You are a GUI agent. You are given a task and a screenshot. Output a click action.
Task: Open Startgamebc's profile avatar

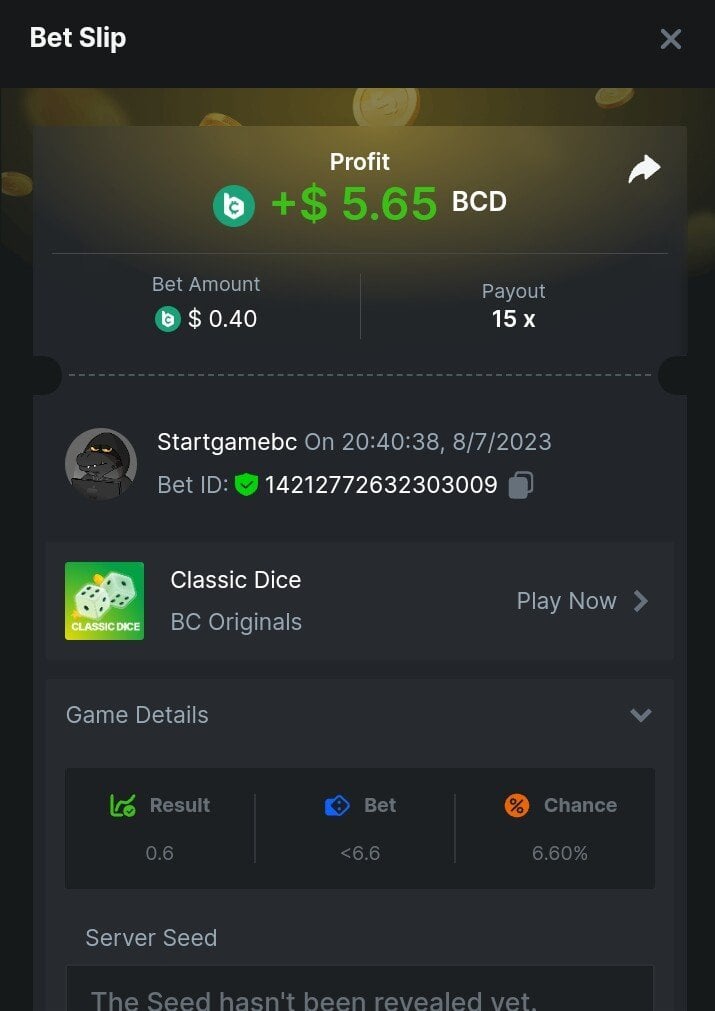pos(100,464)
